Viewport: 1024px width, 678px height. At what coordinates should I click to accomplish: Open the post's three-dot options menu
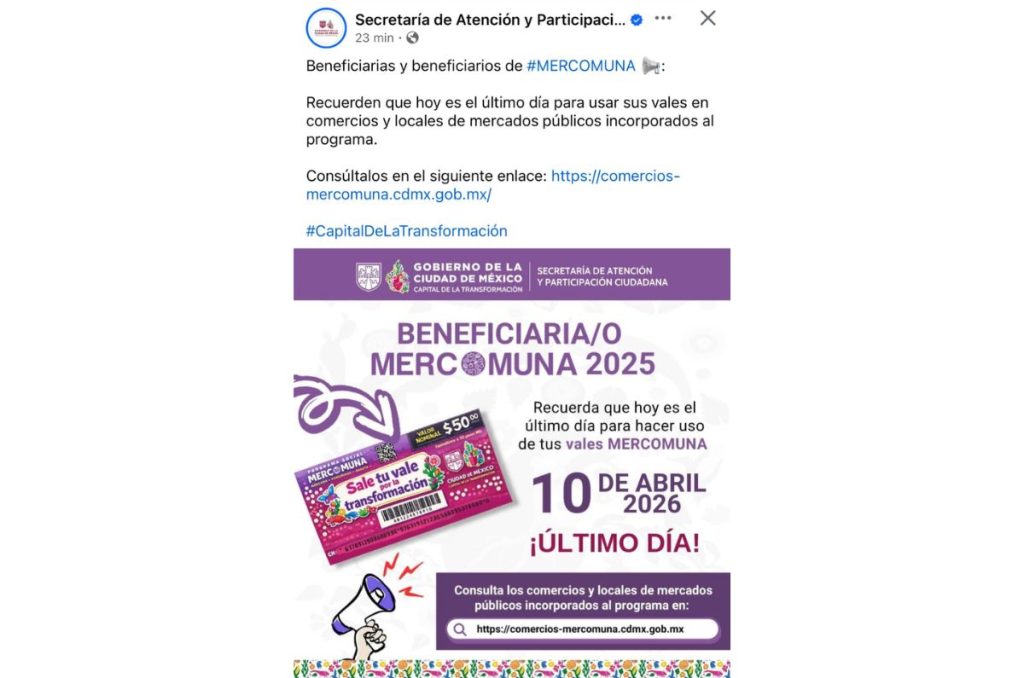click(663, 19)
